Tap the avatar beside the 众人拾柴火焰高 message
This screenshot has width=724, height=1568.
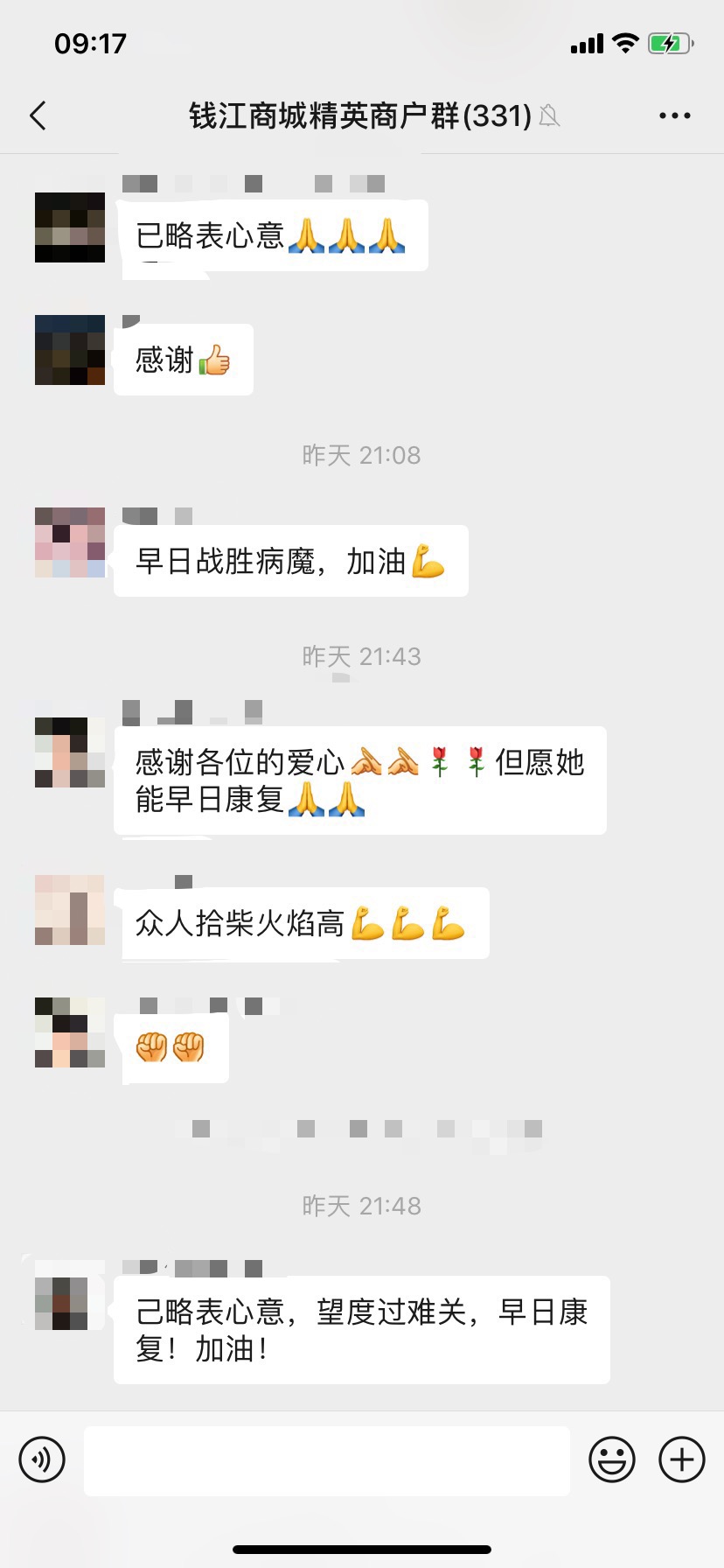(x=70, y=911)
